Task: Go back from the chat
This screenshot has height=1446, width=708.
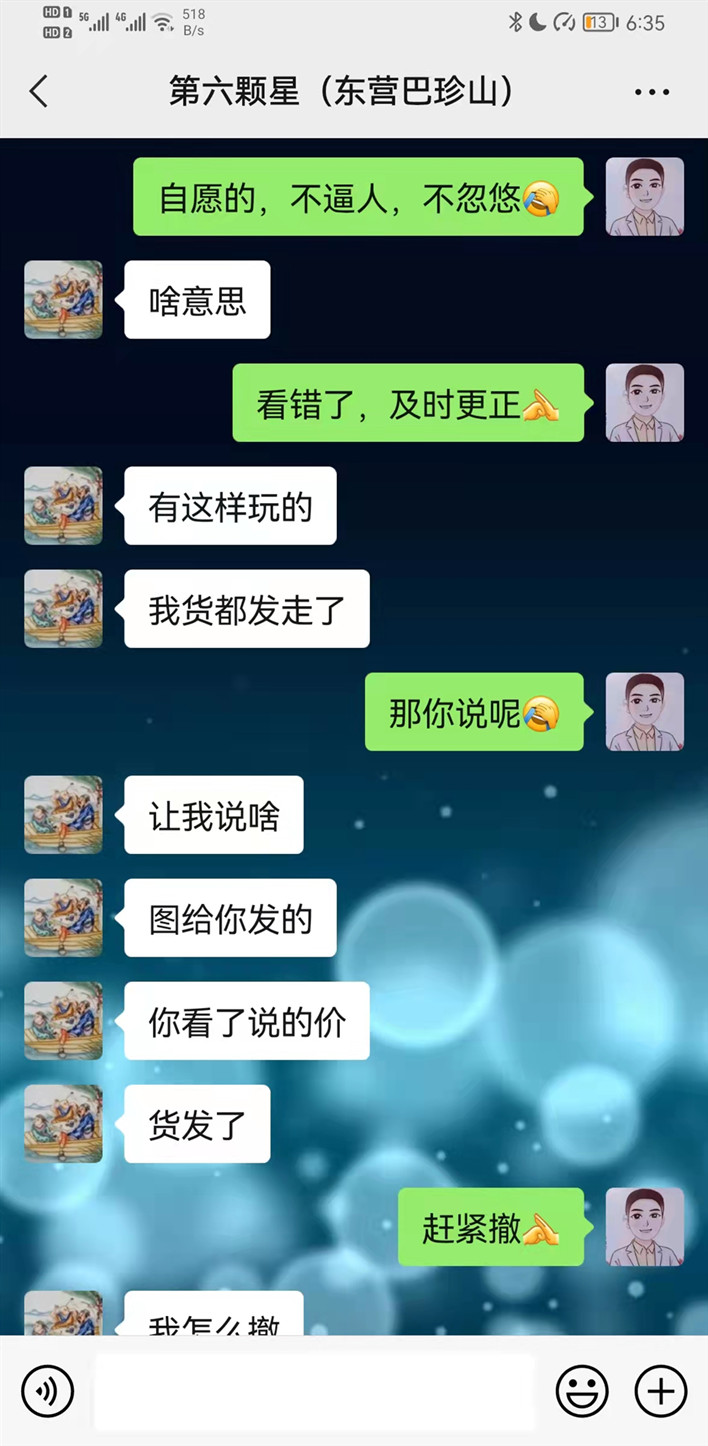Action: [38, 92]
